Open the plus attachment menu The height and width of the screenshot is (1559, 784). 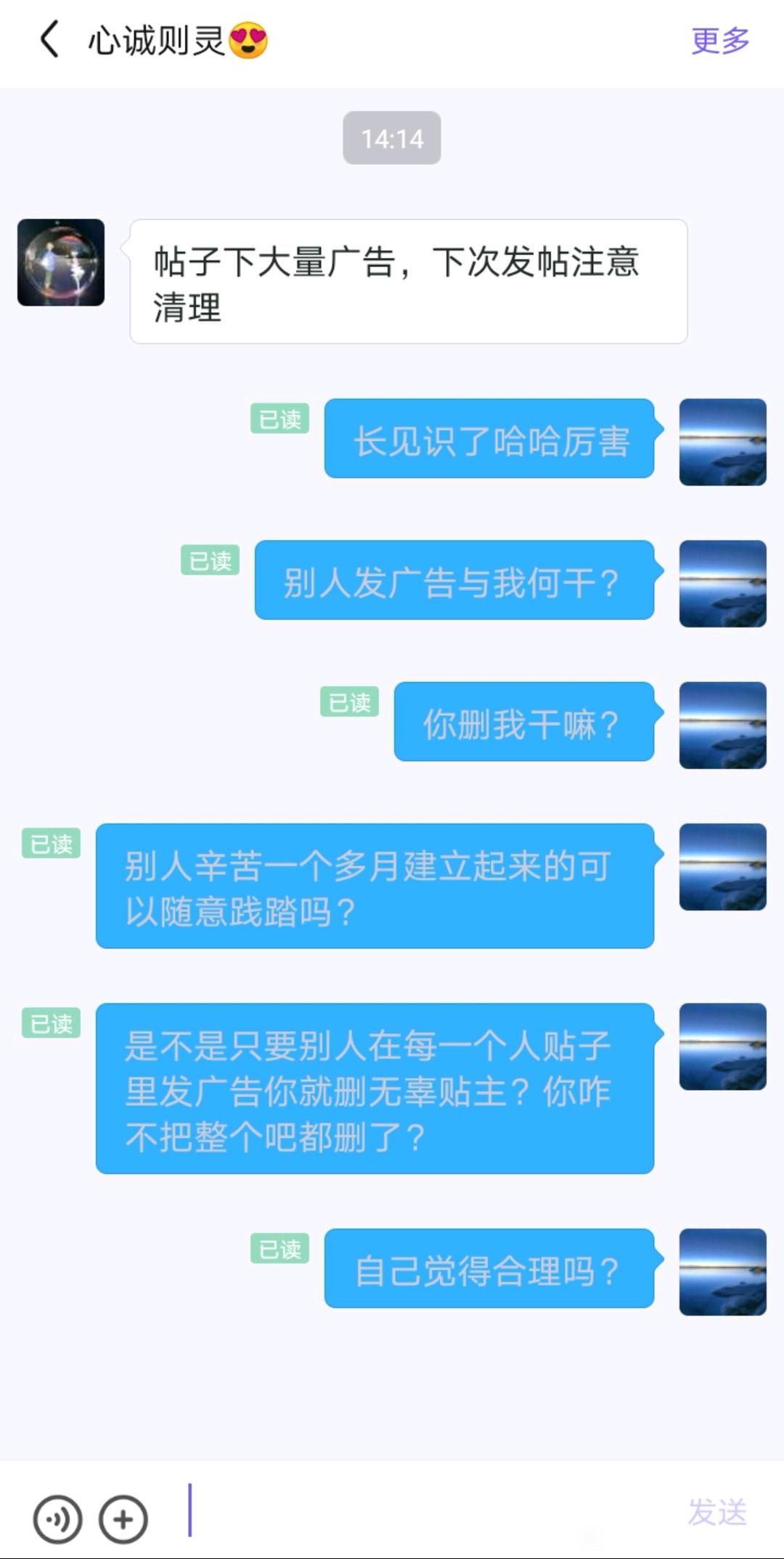click(x=123, y=1519)
